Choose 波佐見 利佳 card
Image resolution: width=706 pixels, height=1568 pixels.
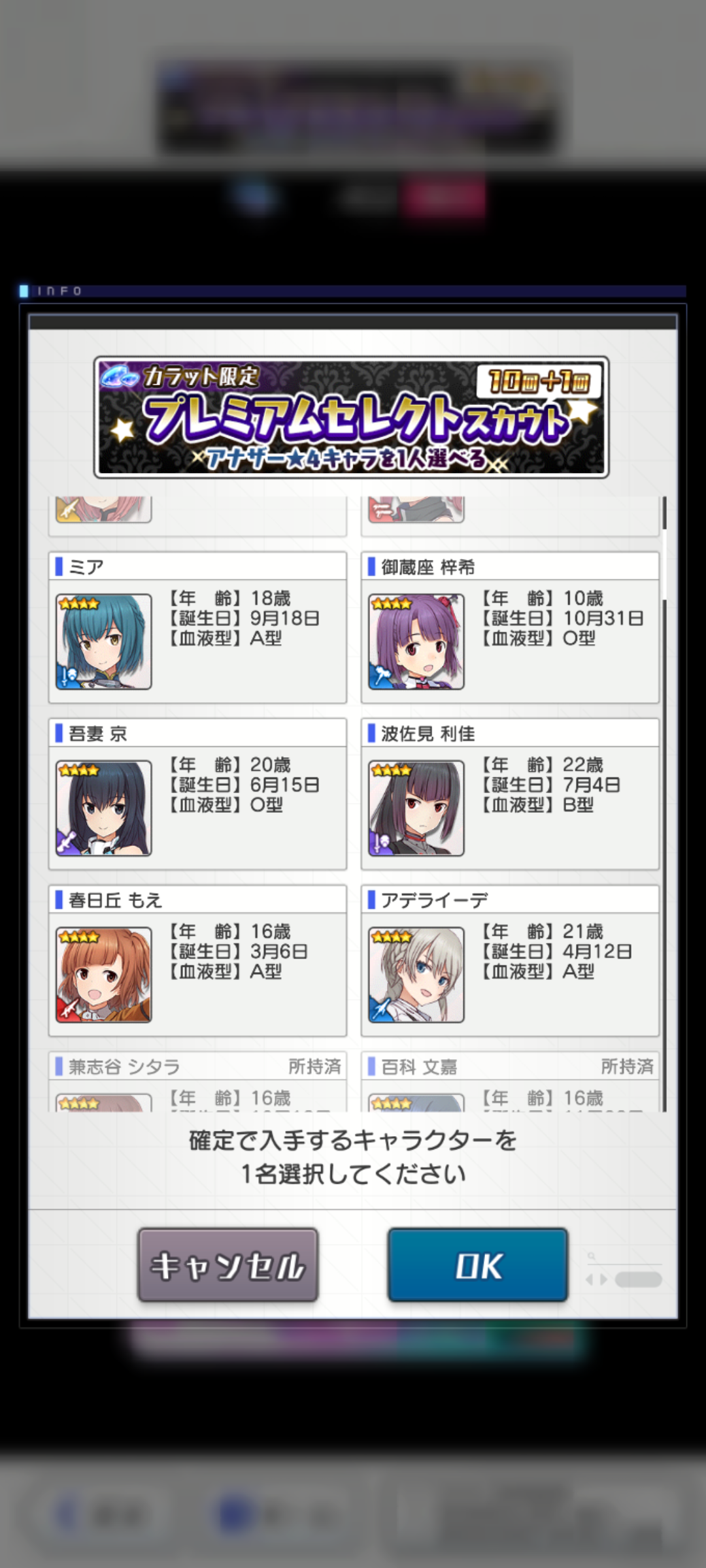click(x=509, y=794)
